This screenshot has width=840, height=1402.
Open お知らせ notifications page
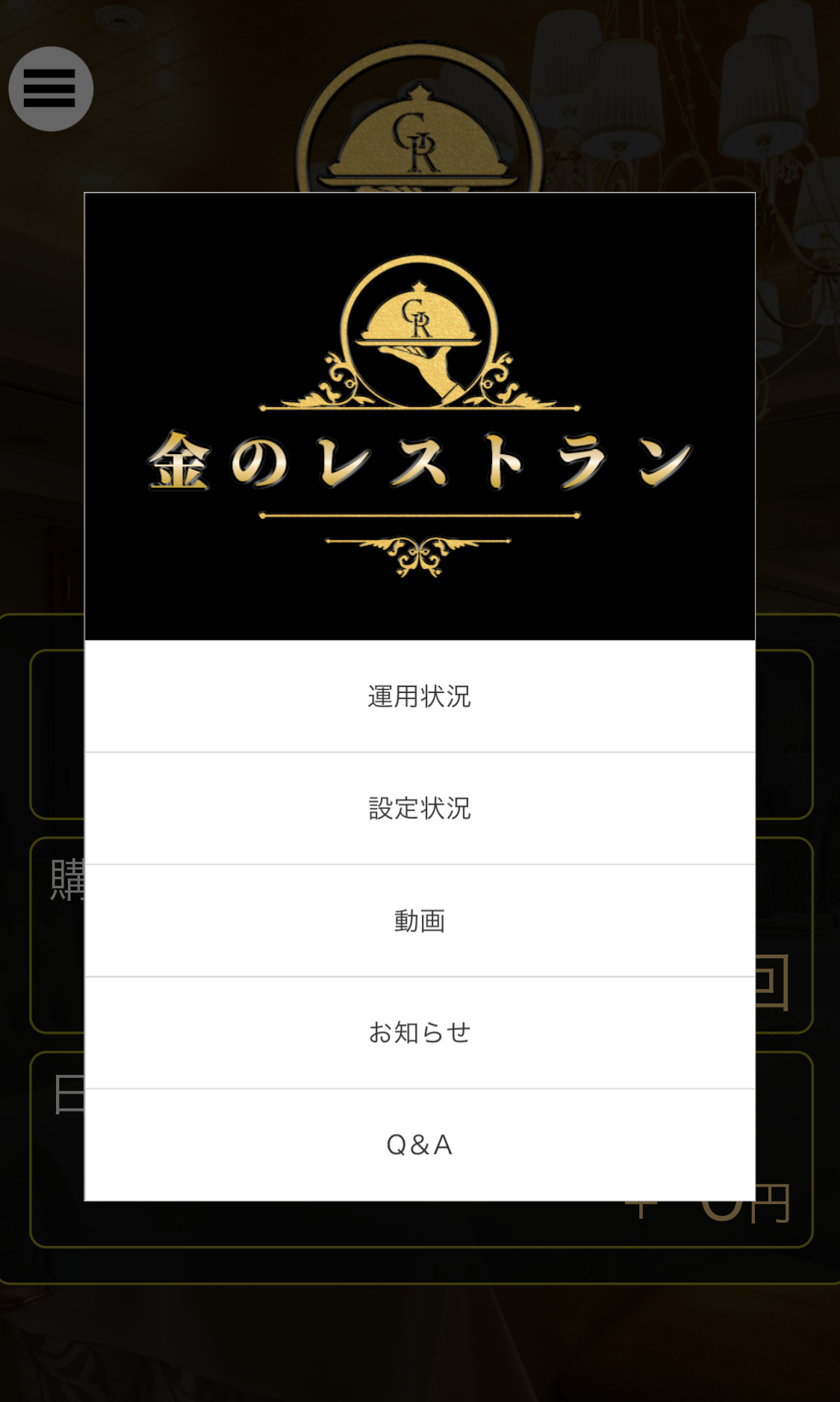[x=419, y=1032]
